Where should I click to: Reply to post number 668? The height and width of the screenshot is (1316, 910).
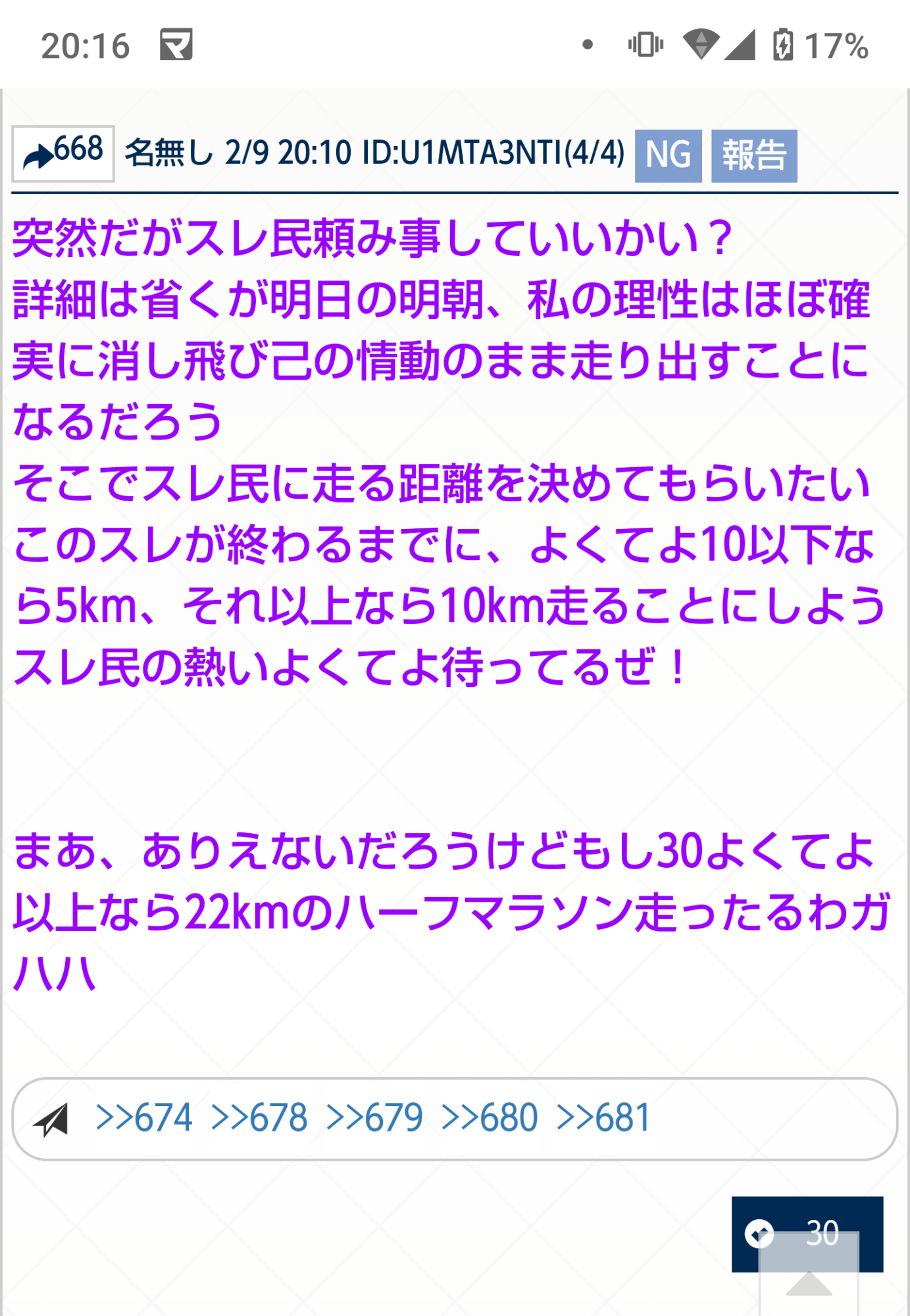pos(63,153)
